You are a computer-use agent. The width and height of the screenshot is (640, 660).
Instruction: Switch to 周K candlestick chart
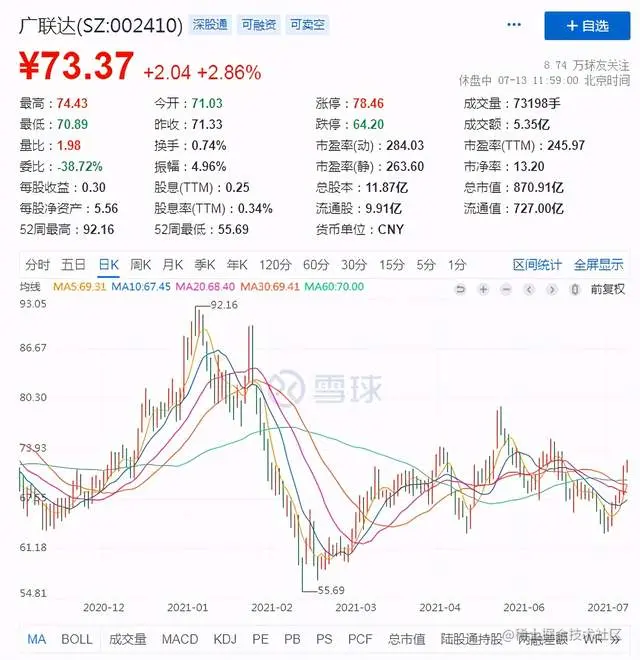(x=140, y=265)
